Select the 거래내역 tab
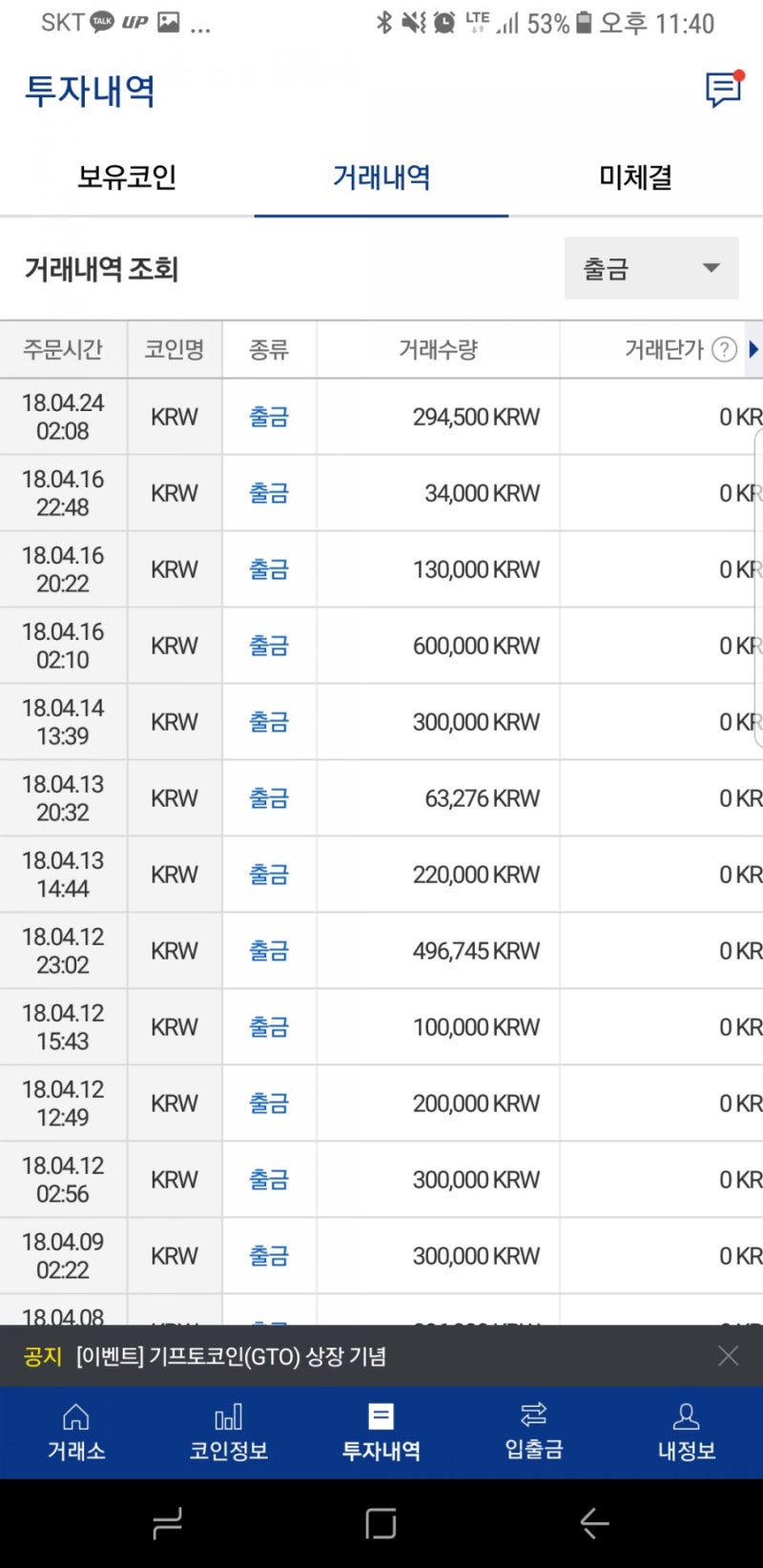Image resolution: width=763 pixels, height=1568 pixels. 381,177
